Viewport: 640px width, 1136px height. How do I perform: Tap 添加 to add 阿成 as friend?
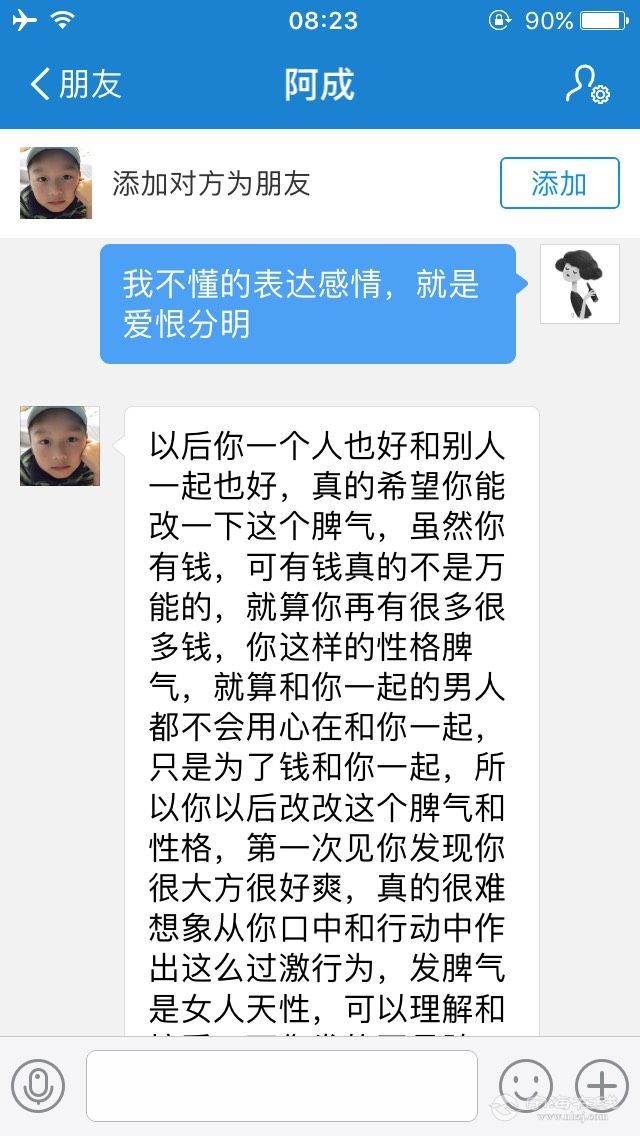click(559, 183)
